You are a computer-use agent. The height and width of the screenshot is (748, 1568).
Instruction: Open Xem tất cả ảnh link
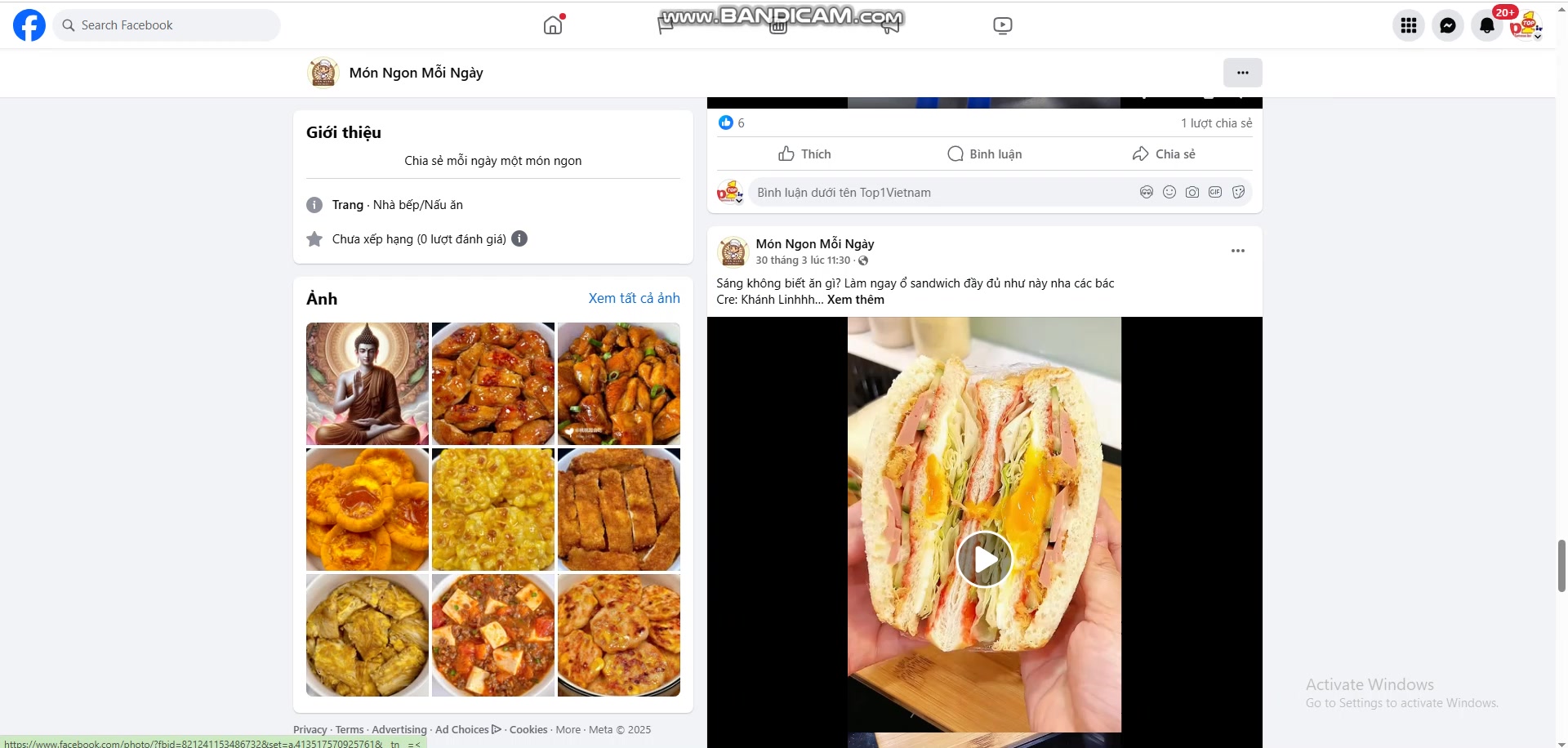[634, 298]
